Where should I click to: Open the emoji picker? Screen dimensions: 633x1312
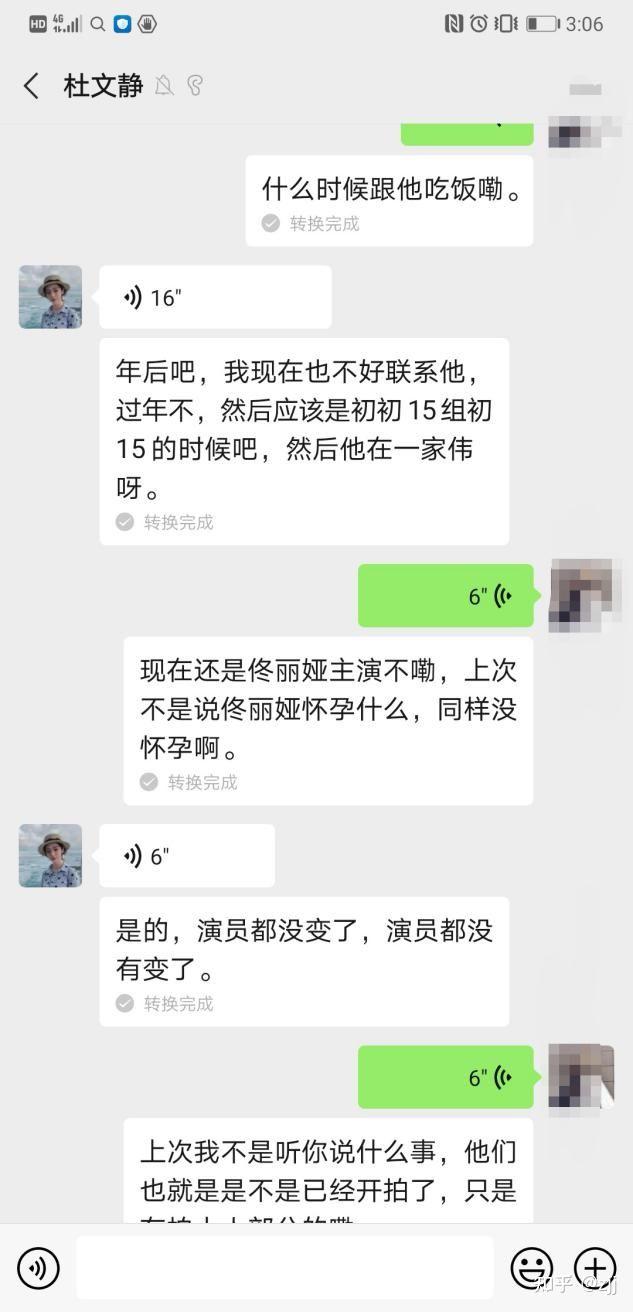531,1268
